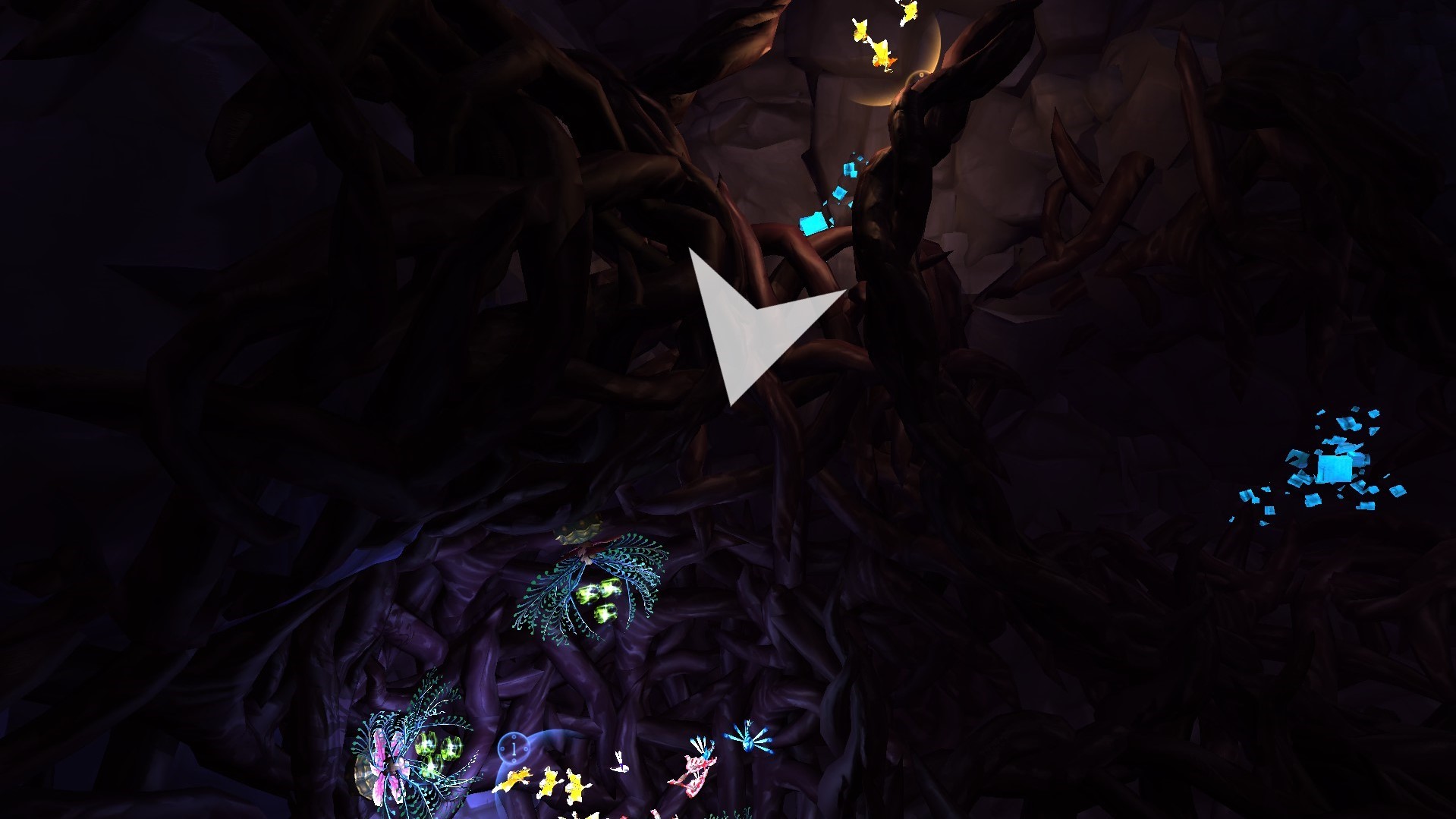
Task: Tap the glowing green plant above the bubble
Action: 596,591
